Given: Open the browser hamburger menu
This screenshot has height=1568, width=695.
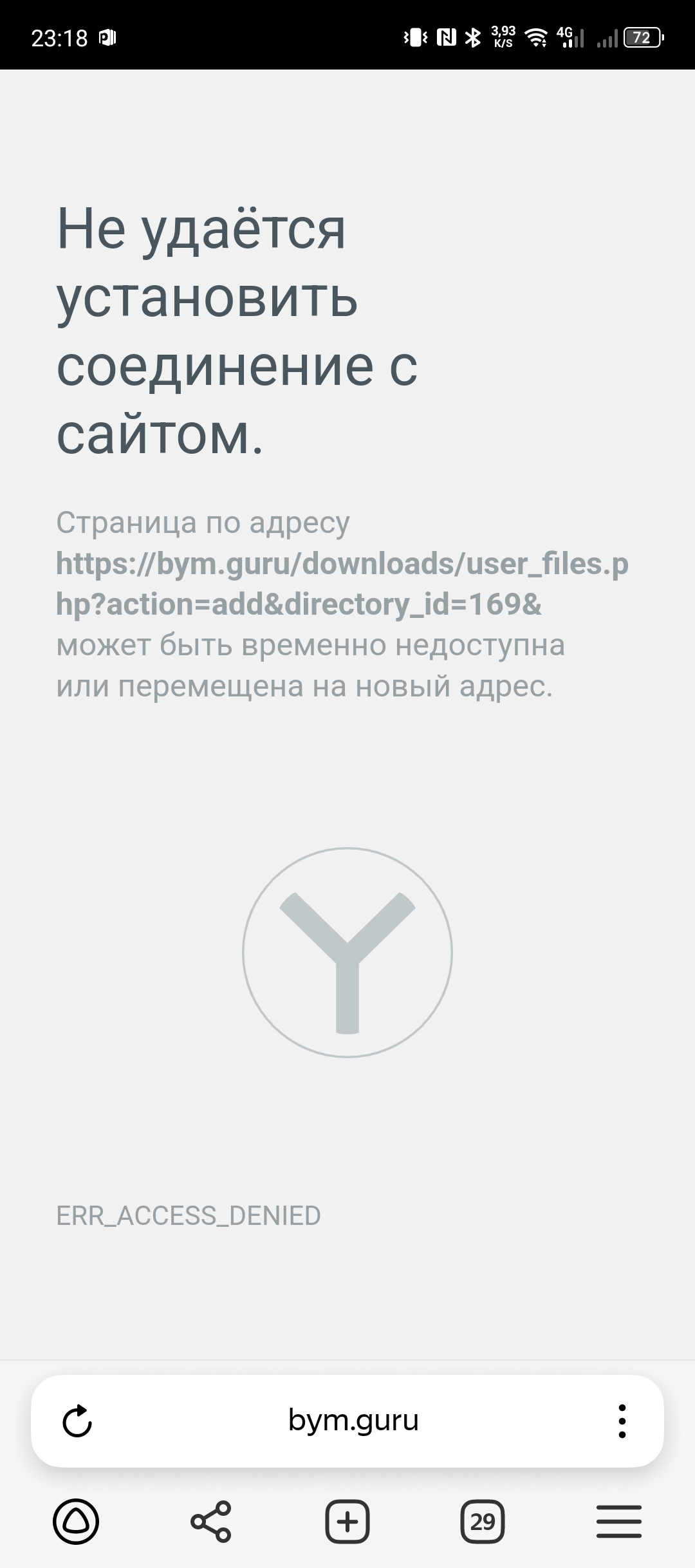Looking at the screenshot, I should point(618,1522).
